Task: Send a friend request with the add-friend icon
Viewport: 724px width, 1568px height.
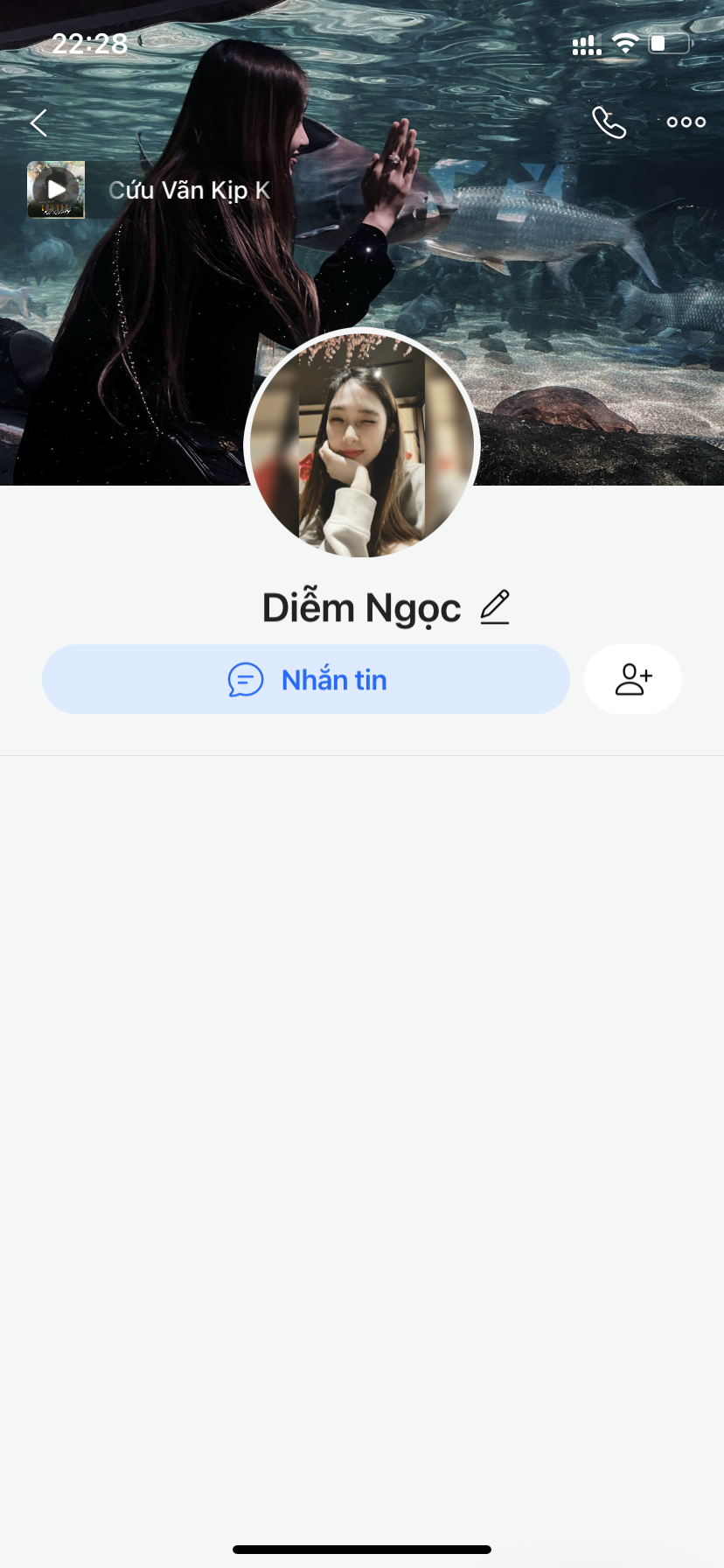Action: click(633, 679)
